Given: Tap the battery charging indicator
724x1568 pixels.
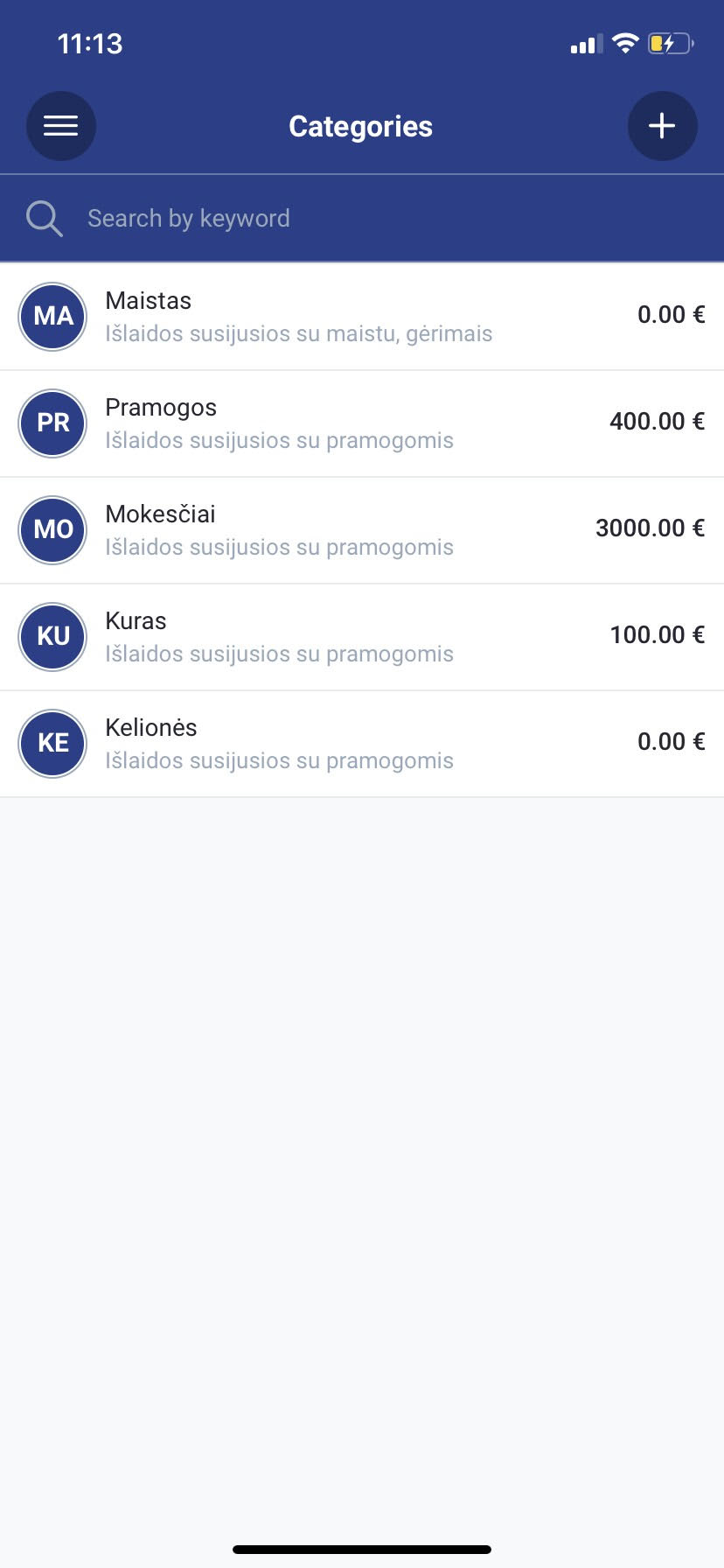Looking at the screenshot, I should click(671, 43).
